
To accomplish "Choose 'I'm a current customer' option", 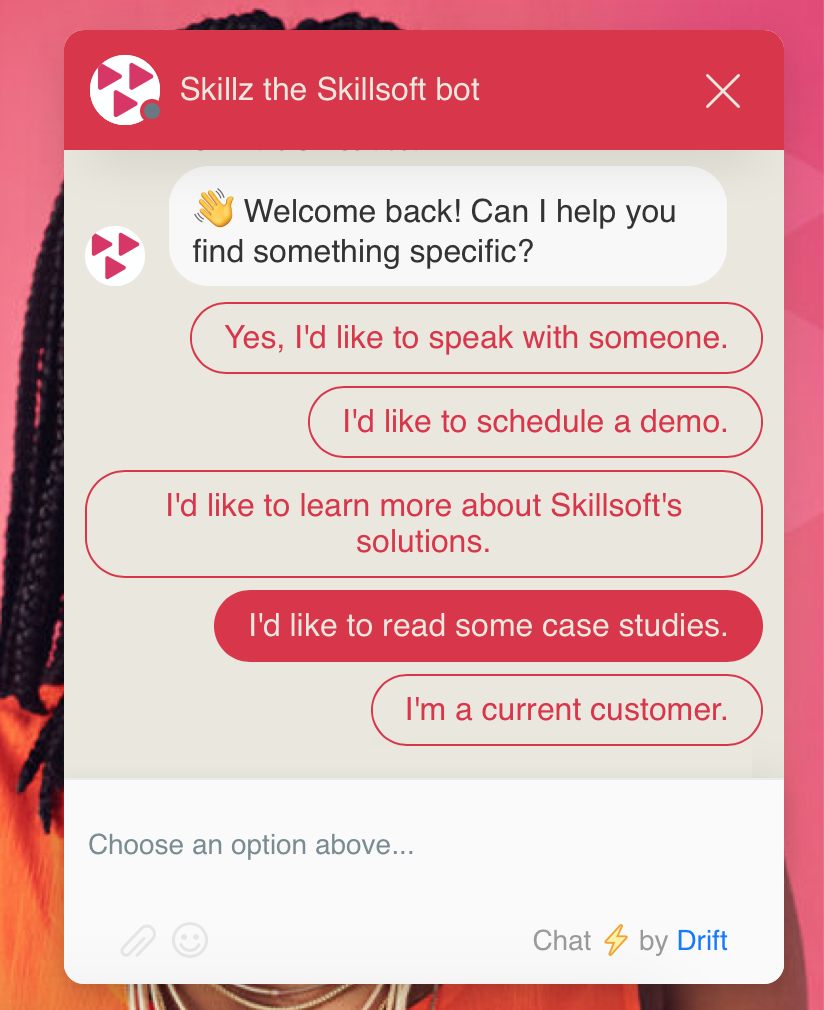I will click(x=566, y=710).
